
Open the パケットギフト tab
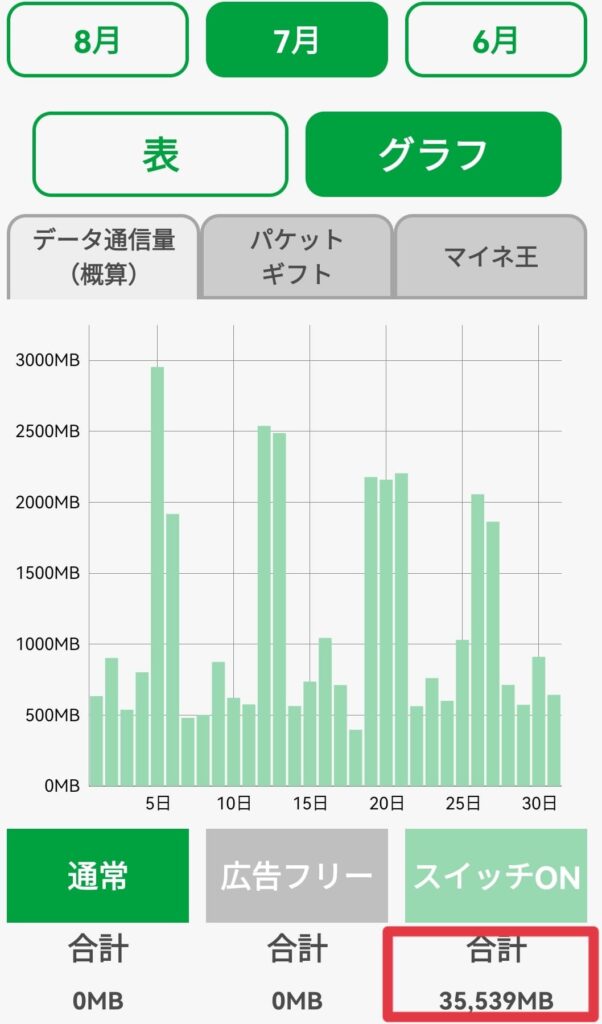[297, 256]
